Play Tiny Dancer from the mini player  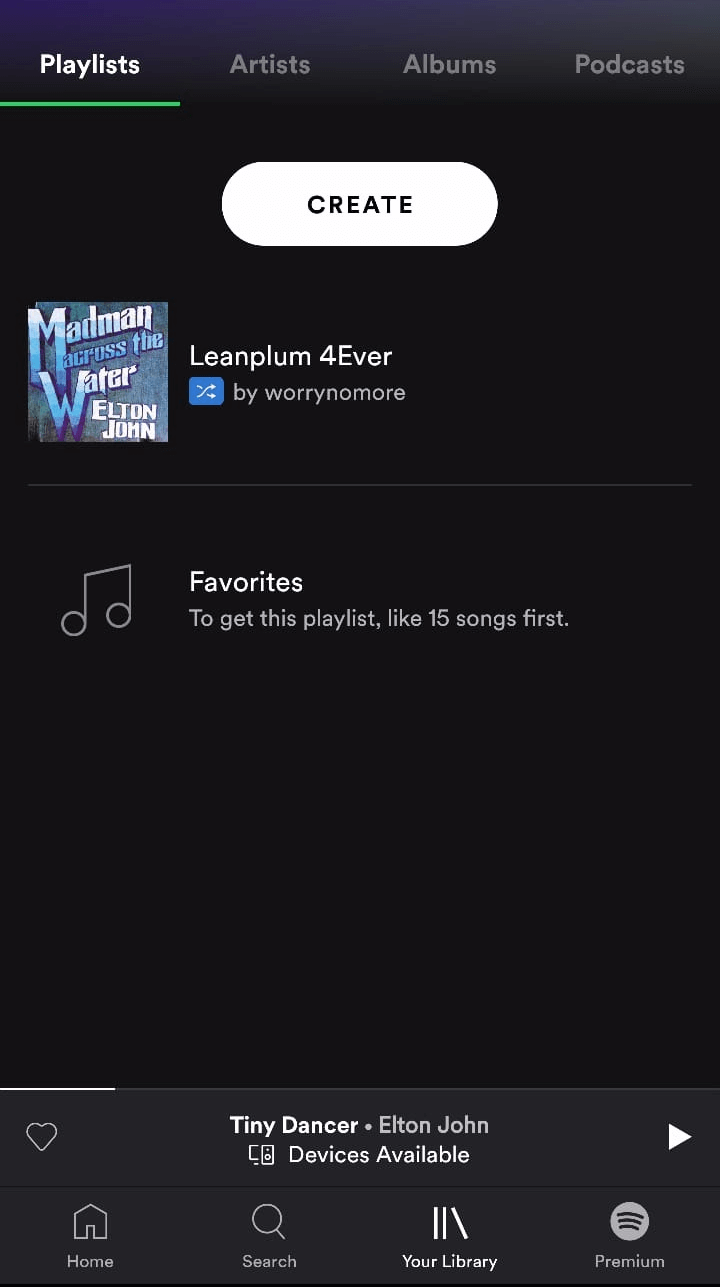coord(679,1137)
